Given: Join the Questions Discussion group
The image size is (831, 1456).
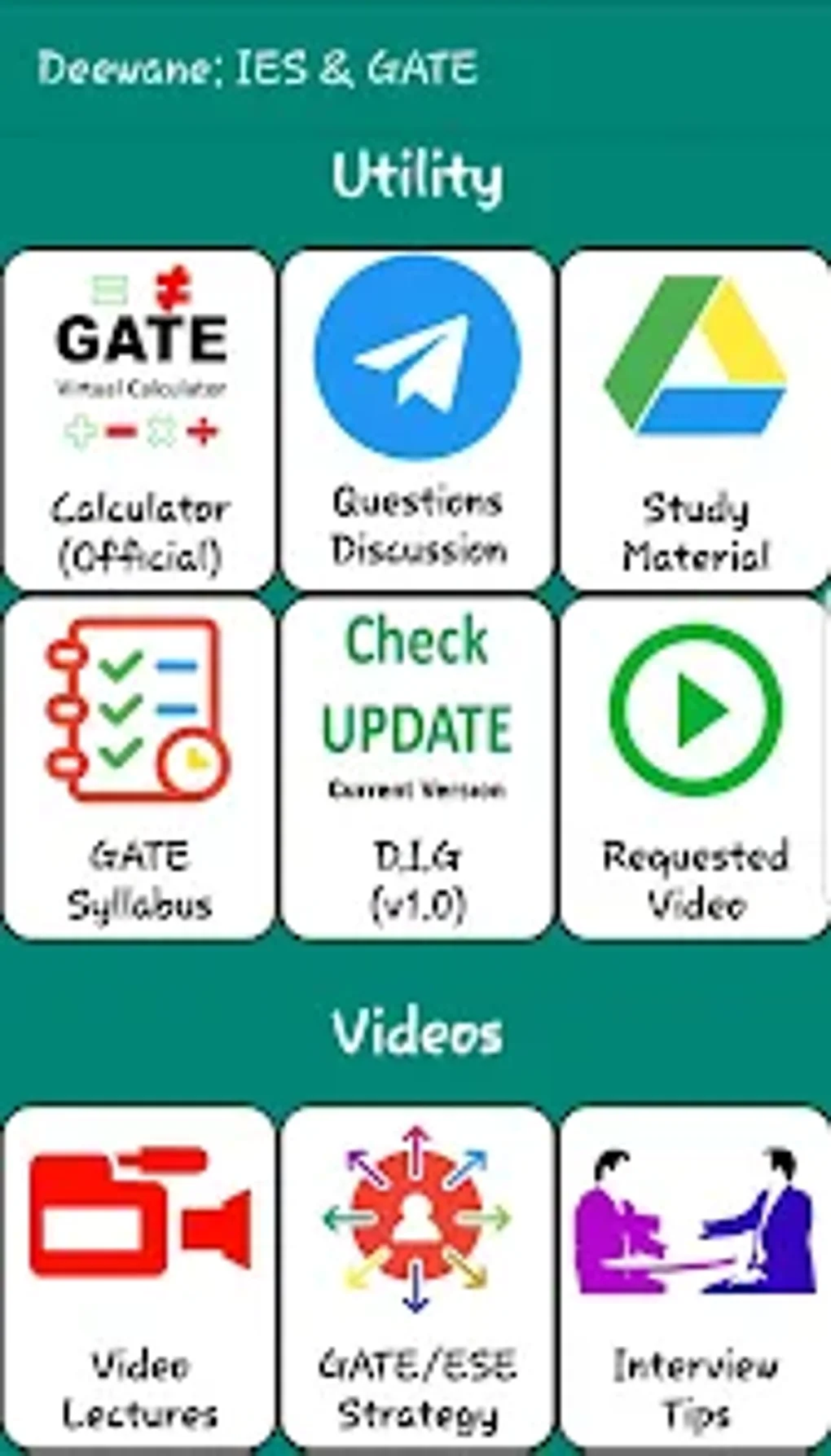Looking at the screenshot, I should [418, 420].
